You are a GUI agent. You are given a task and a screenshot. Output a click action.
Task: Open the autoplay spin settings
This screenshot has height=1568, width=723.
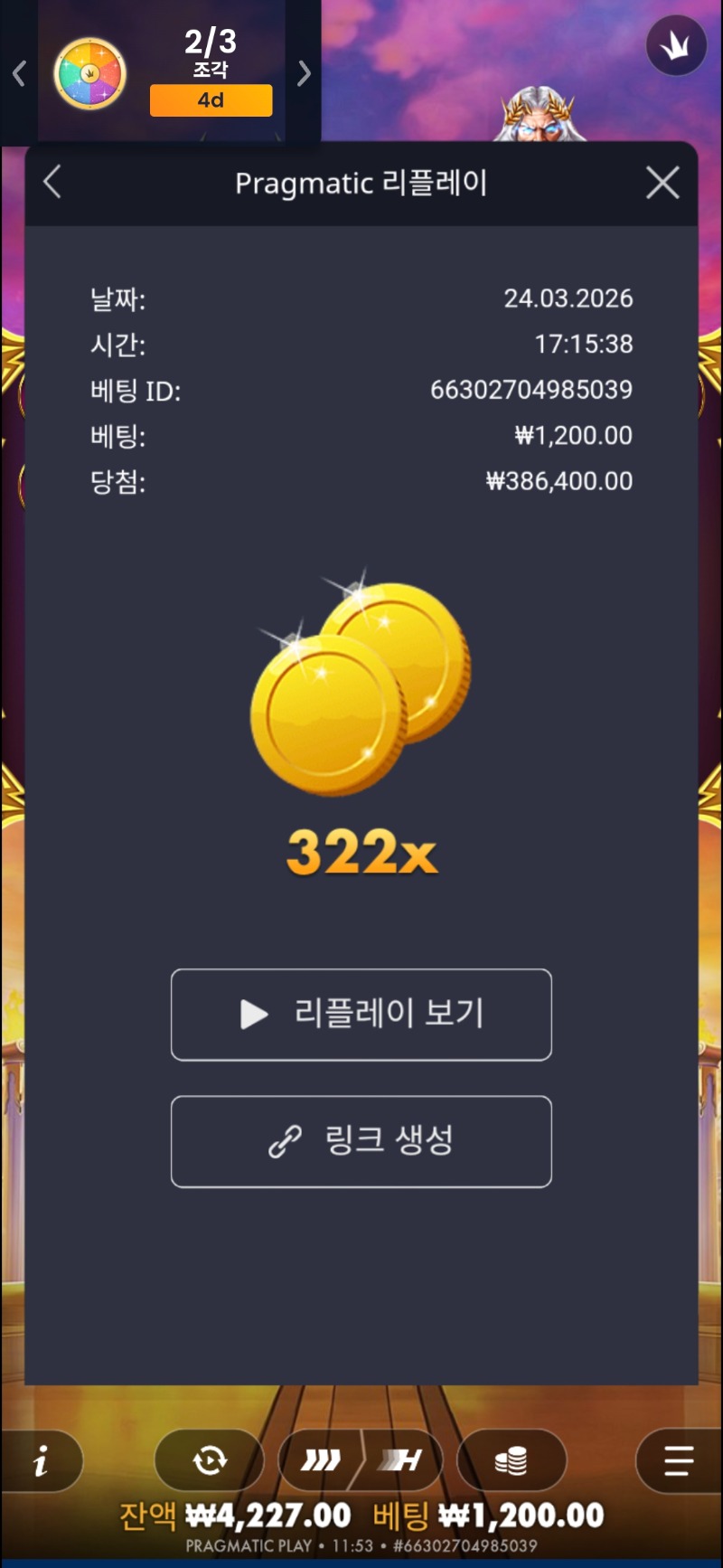coord(210,1459)
